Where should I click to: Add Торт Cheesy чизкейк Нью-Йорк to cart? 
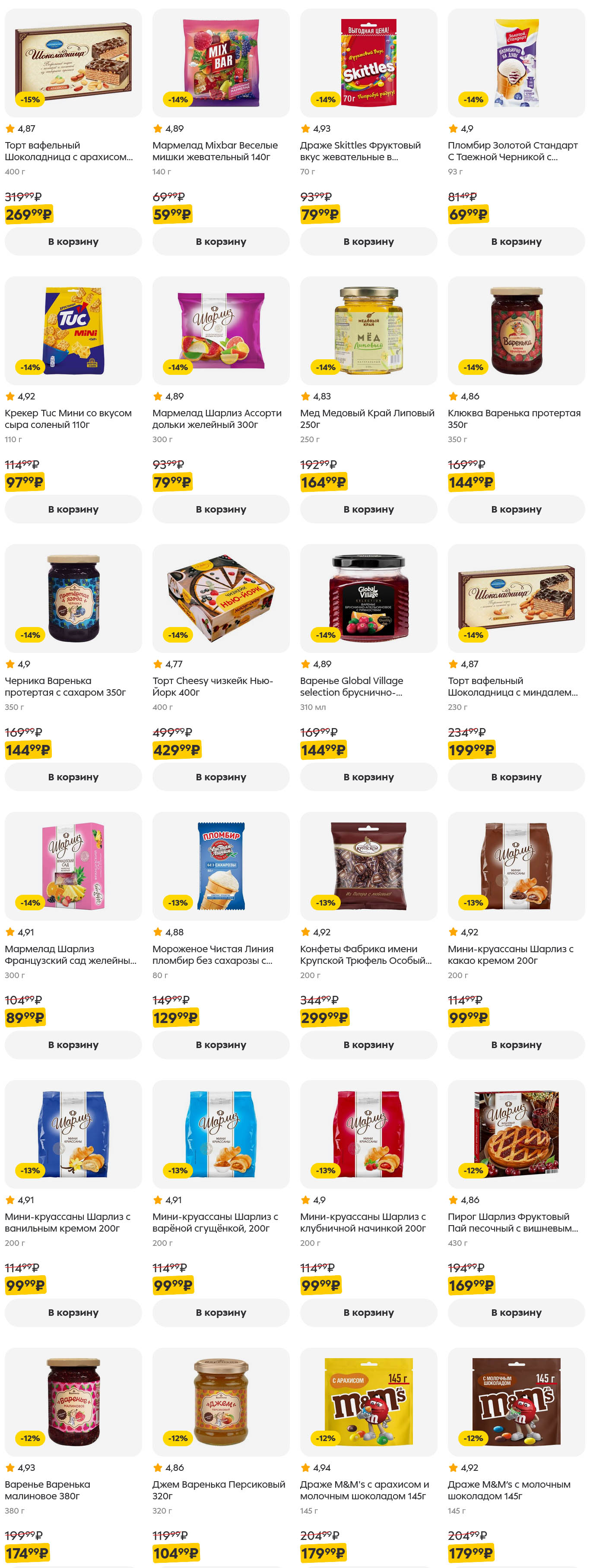coord(220,777)
